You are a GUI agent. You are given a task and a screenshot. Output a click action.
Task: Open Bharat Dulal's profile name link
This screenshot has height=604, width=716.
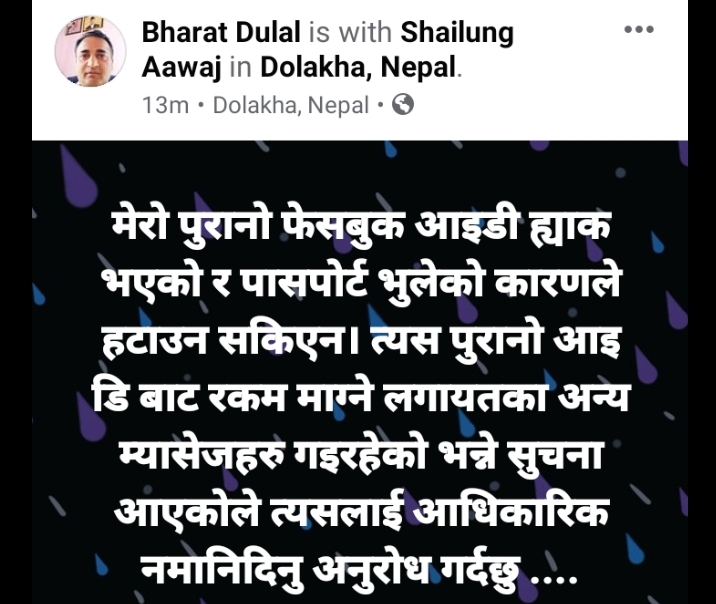[x=221, y=33]
